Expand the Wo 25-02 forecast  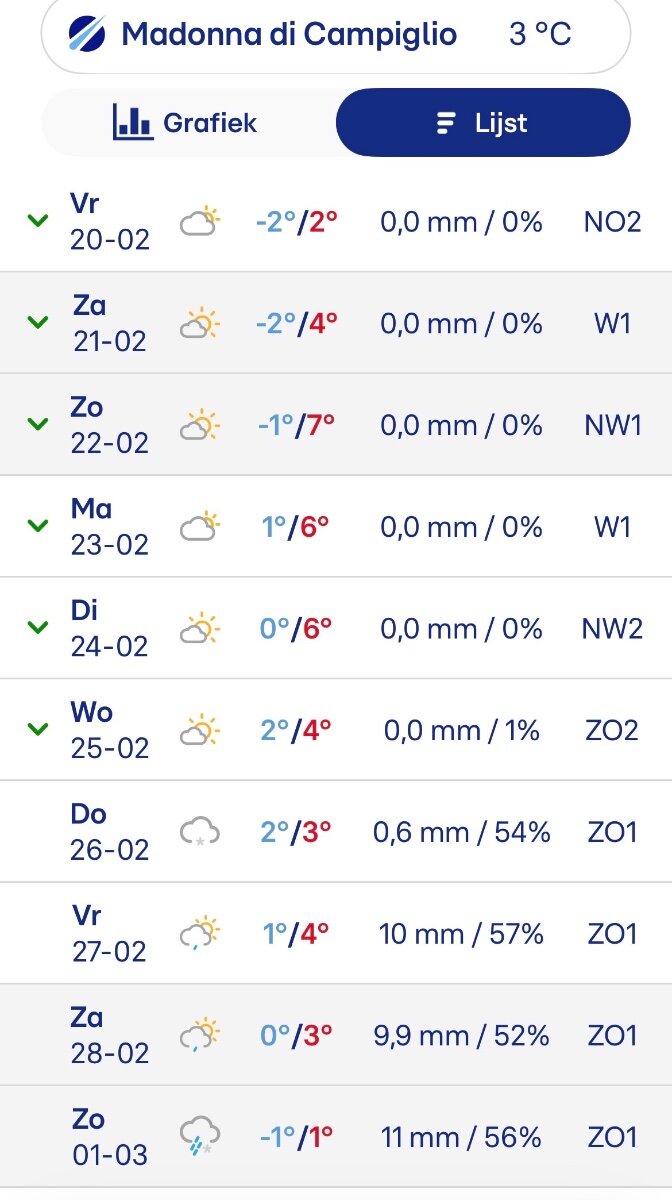tap(38, 729)
